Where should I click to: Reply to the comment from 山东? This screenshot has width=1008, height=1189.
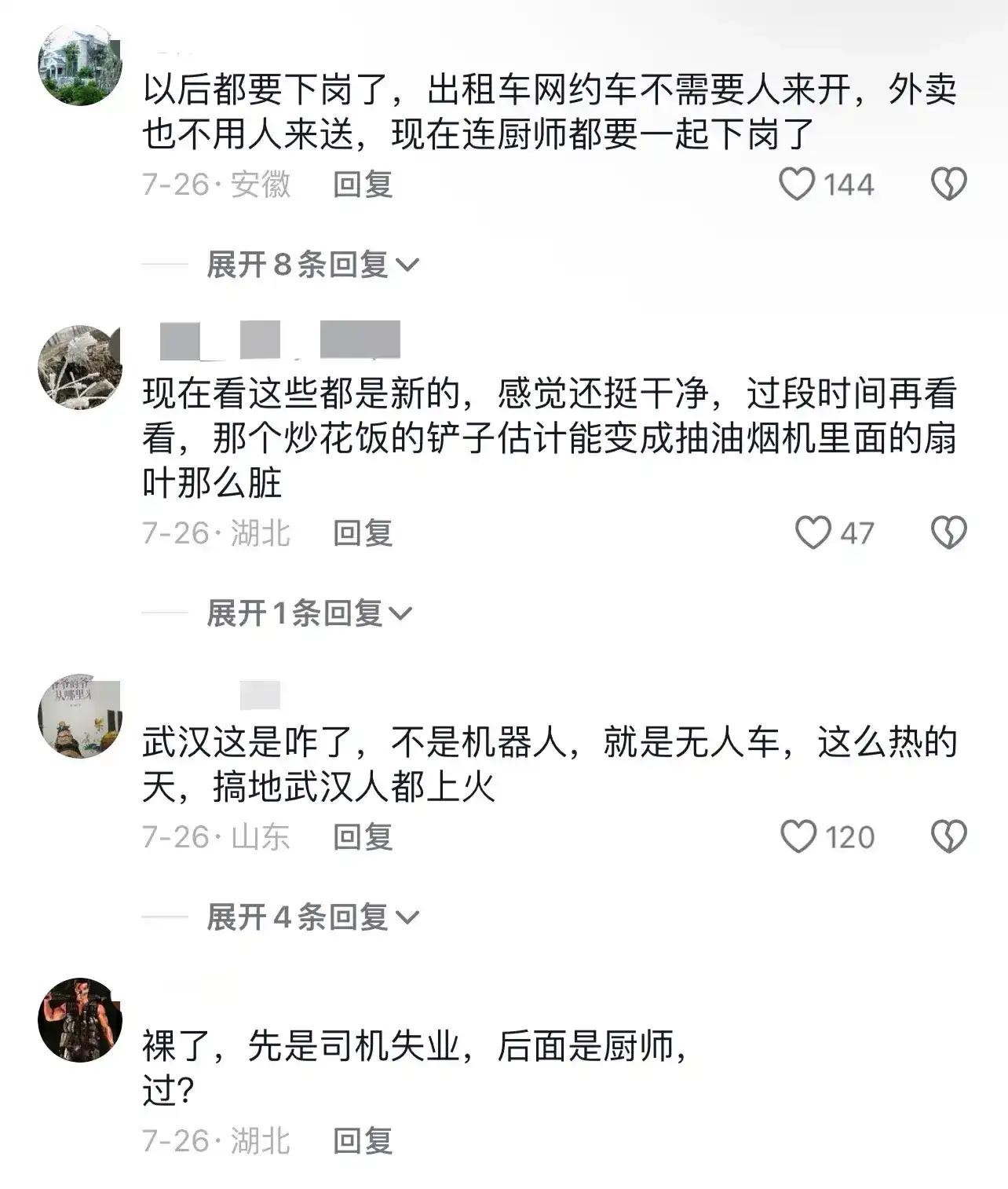pos(363,837)
